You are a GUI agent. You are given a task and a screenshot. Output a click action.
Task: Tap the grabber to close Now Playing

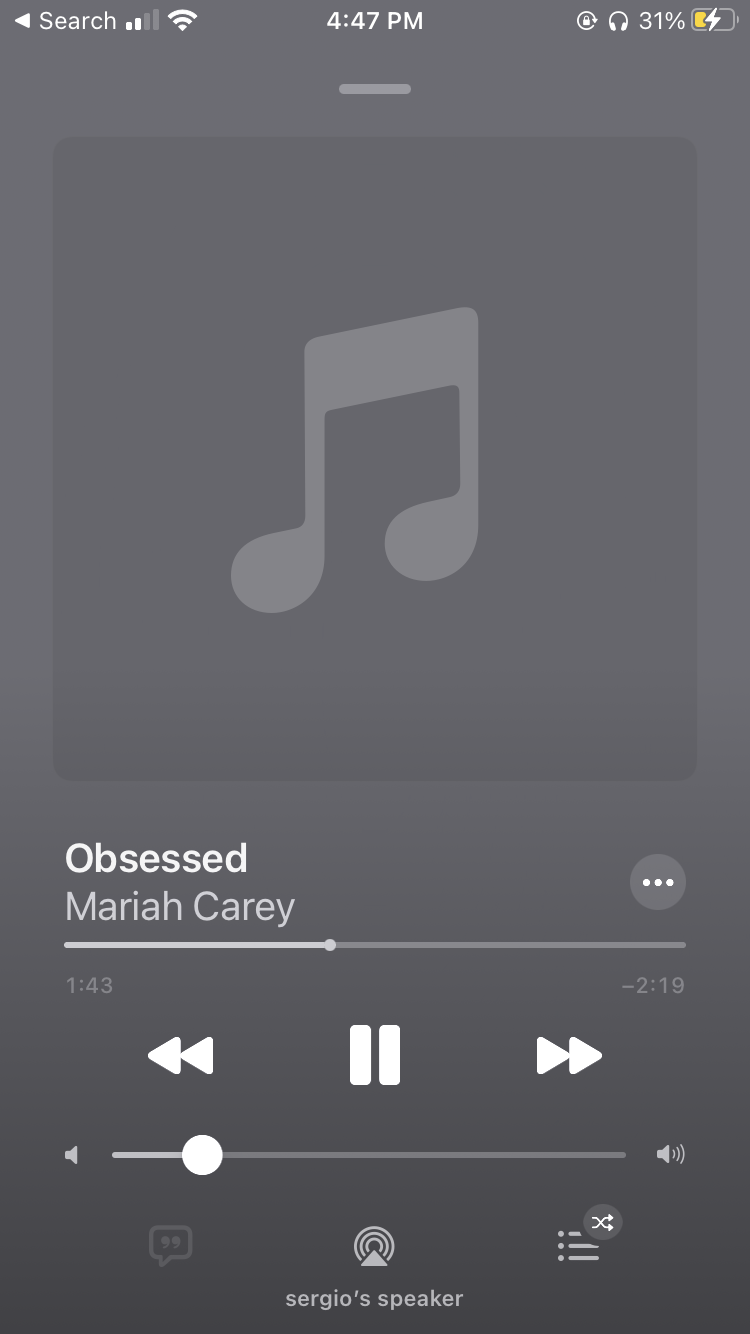[x=375, y=89]
